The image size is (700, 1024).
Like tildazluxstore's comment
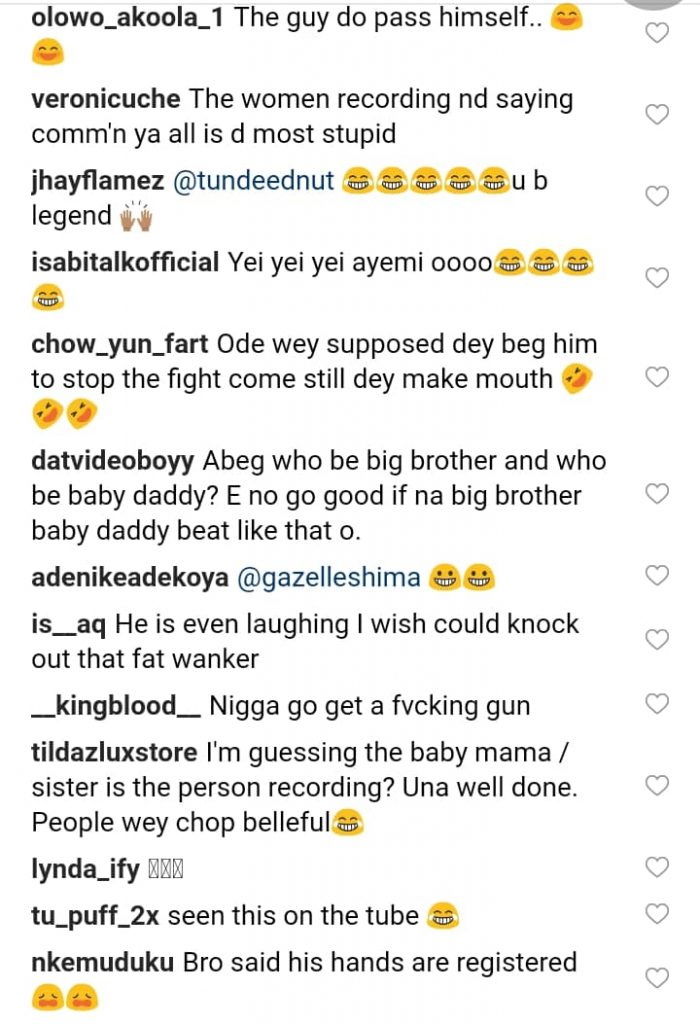[656, 785]
